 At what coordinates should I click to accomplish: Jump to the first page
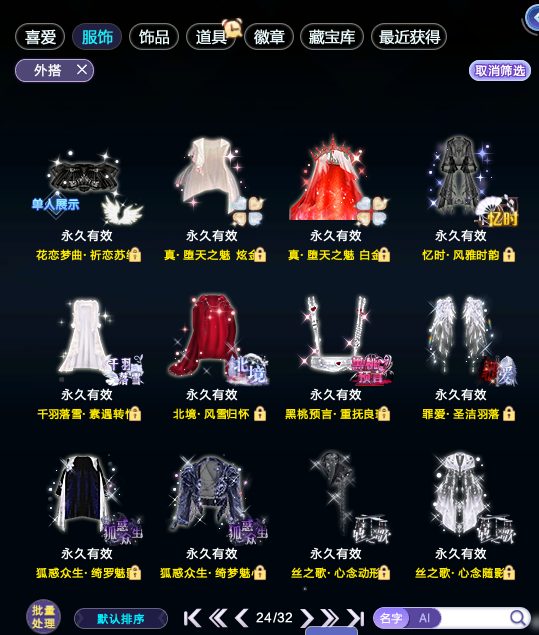192,618
